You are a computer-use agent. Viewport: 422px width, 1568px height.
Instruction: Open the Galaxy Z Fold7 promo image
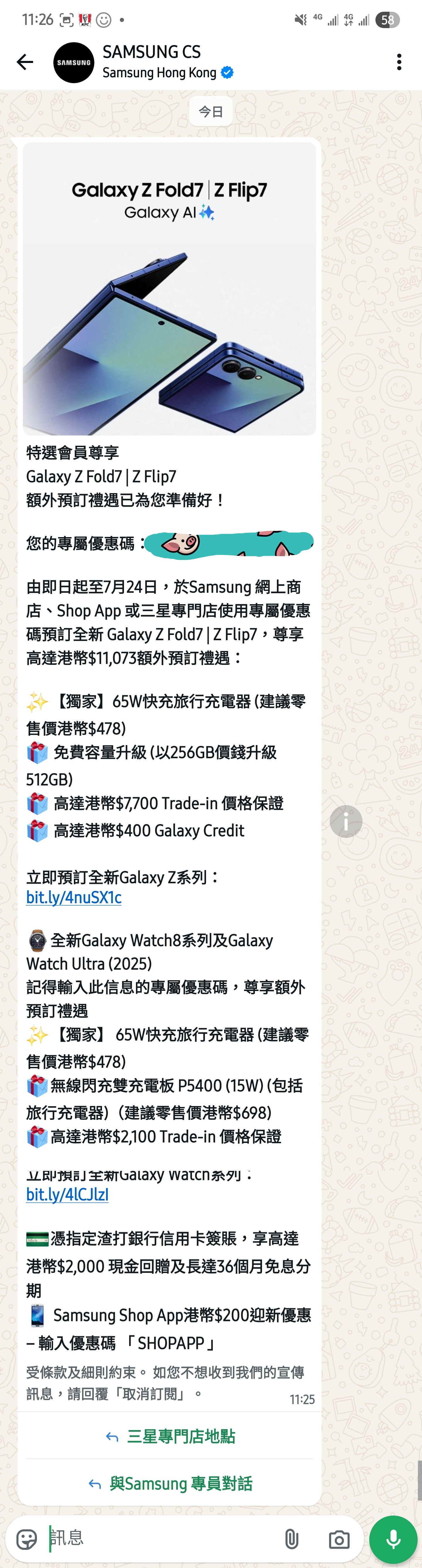click(x=169, y=289)
